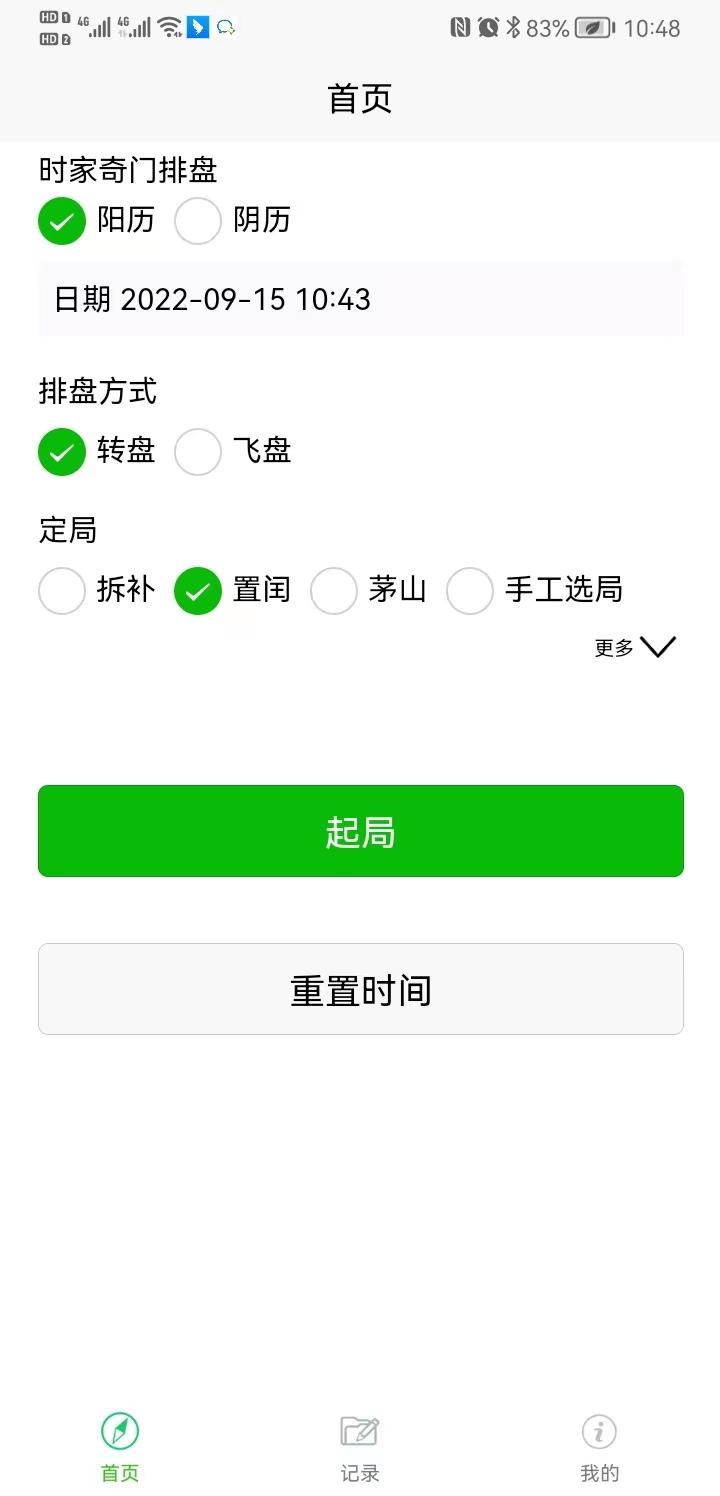This screenshot has width=720, height=1496.
Task: Open the date field showing 2022-09-15 10:43
Action: pyautogui.click(x=360, y=298)
